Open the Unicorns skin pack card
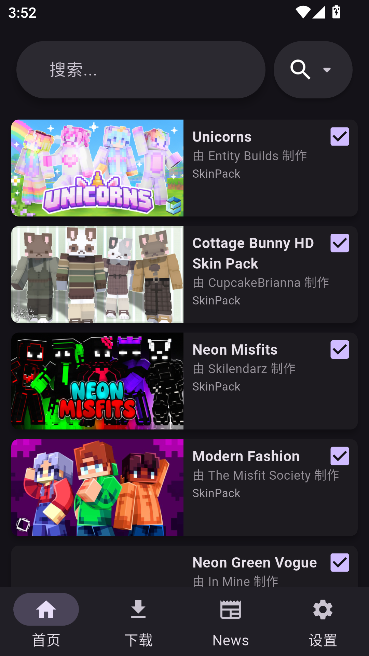Screen dimensions: 369x656 pos(184,168)
